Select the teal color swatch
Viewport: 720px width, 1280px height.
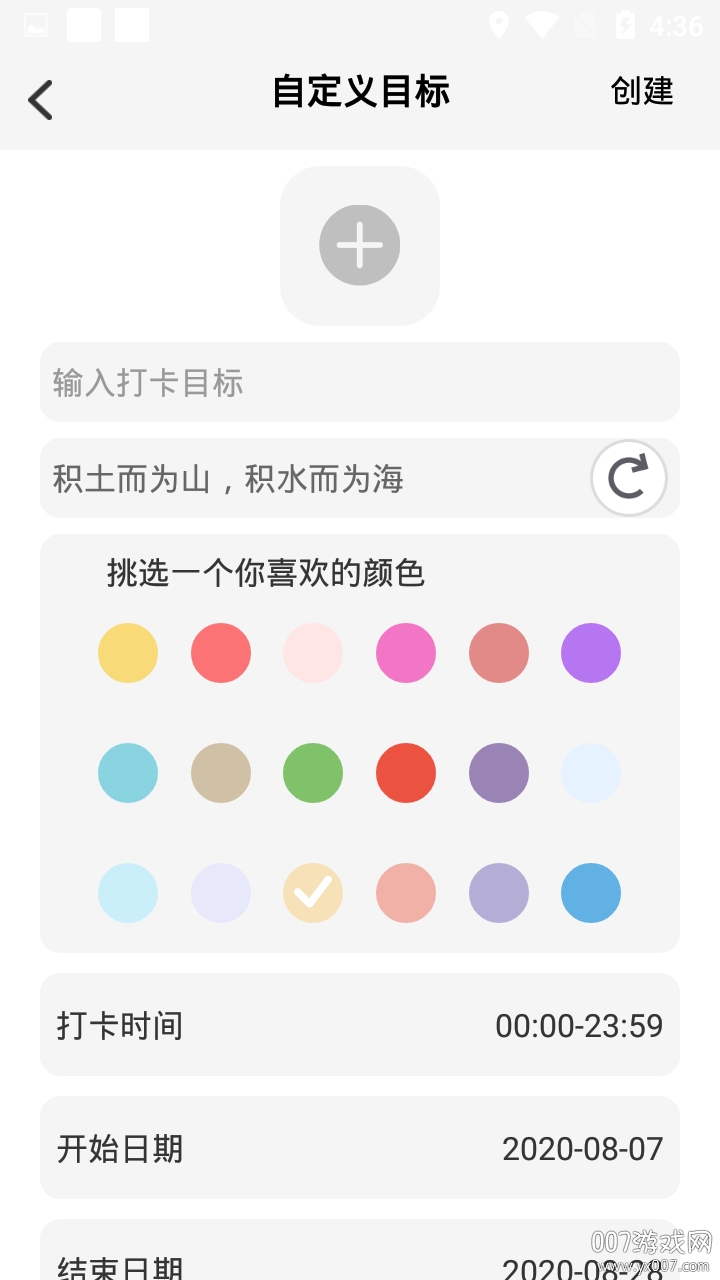128,773
